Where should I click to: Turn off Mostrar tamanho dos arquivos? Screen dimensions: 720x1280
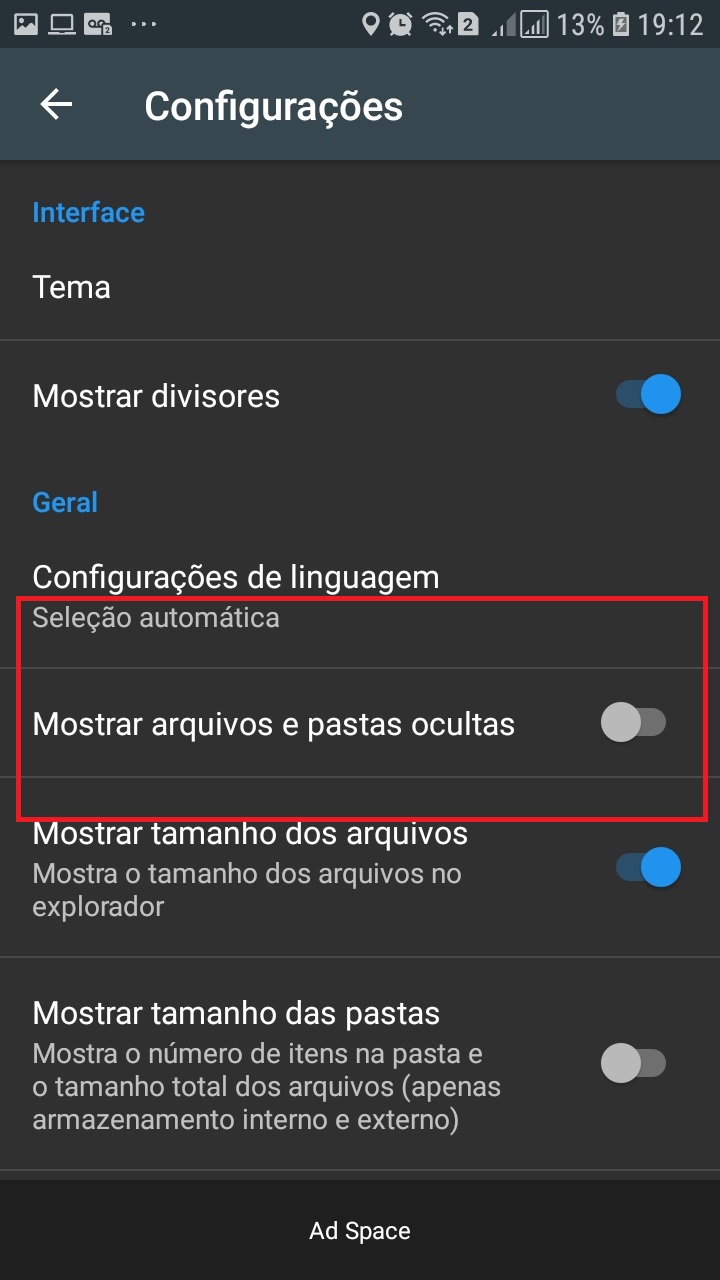648,867
